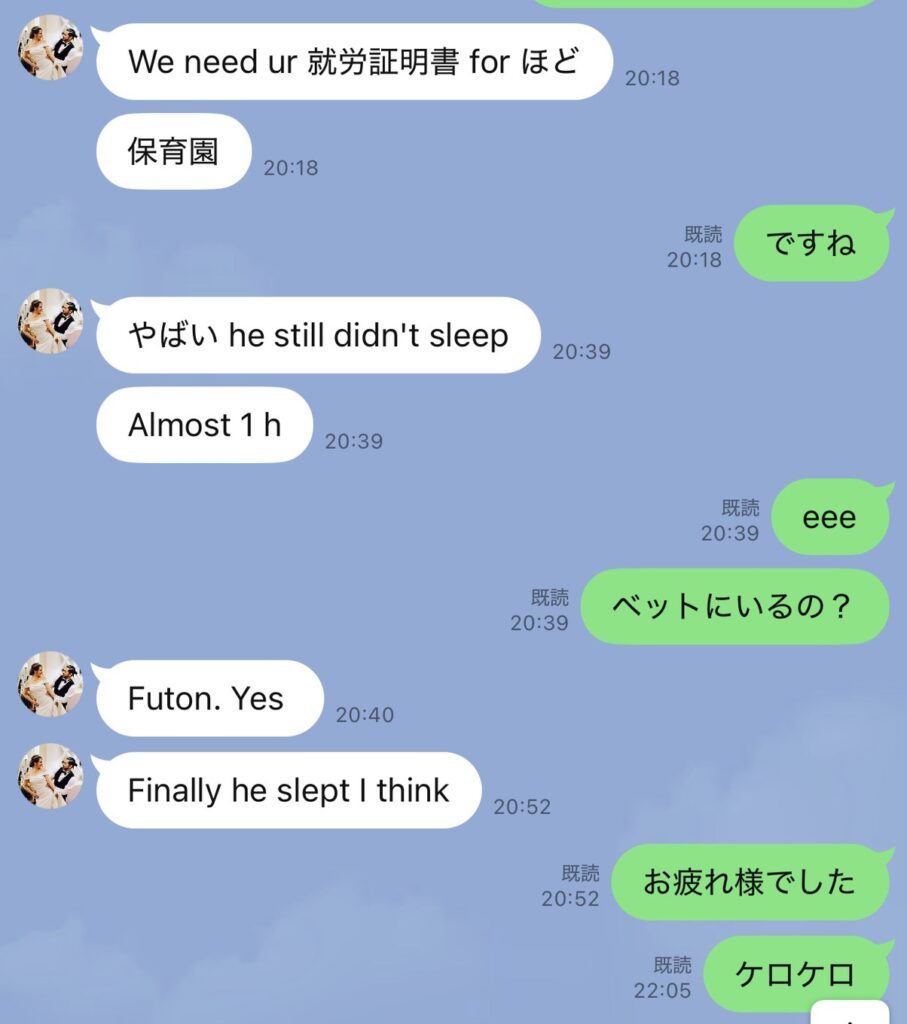
Task: Select the 保育園 message bubble
Action: click(174, 152)
